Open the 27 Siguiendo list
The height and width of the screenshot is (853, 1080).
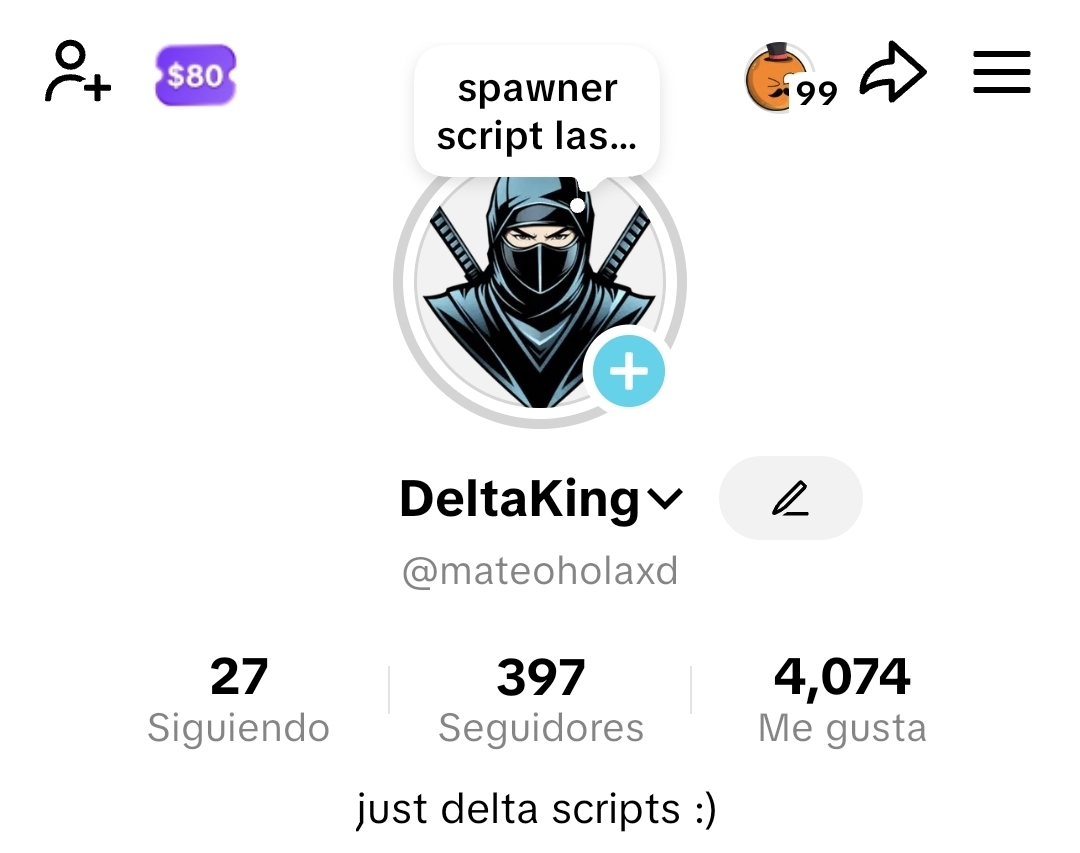click(x=238, y=700)
